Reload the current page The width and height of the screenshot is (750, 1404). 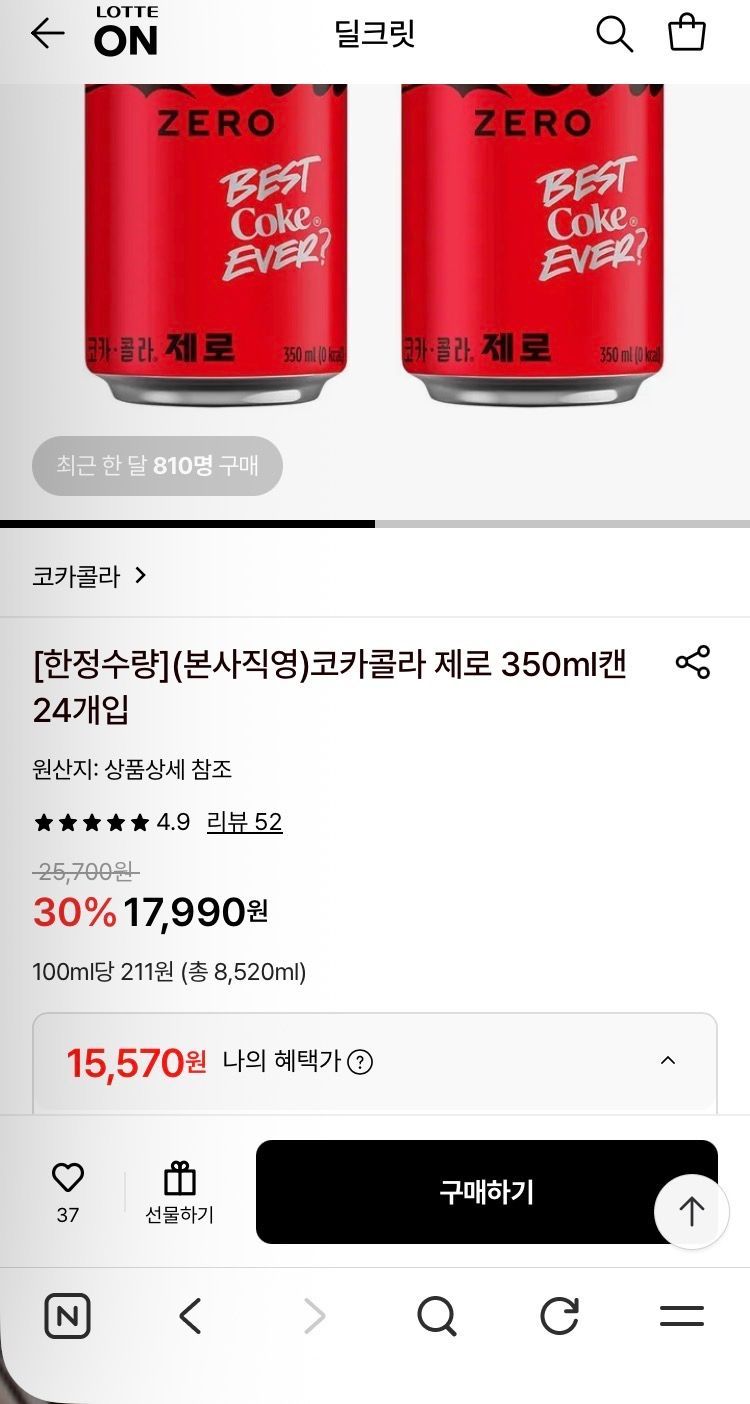[559, 1316]
